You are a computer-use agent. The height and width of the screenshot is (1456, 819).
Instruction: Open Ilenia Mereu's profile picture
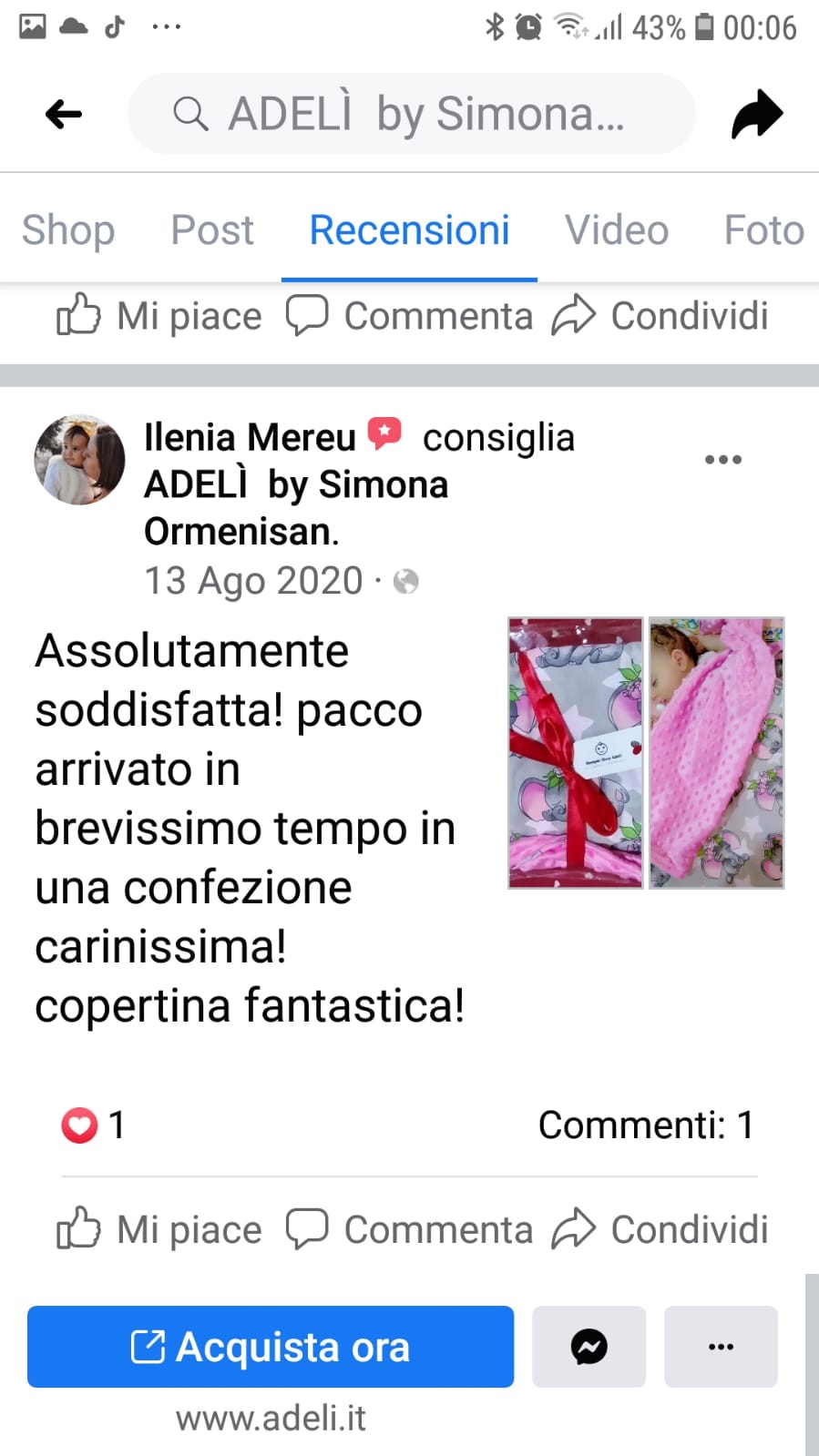[80, 461]
